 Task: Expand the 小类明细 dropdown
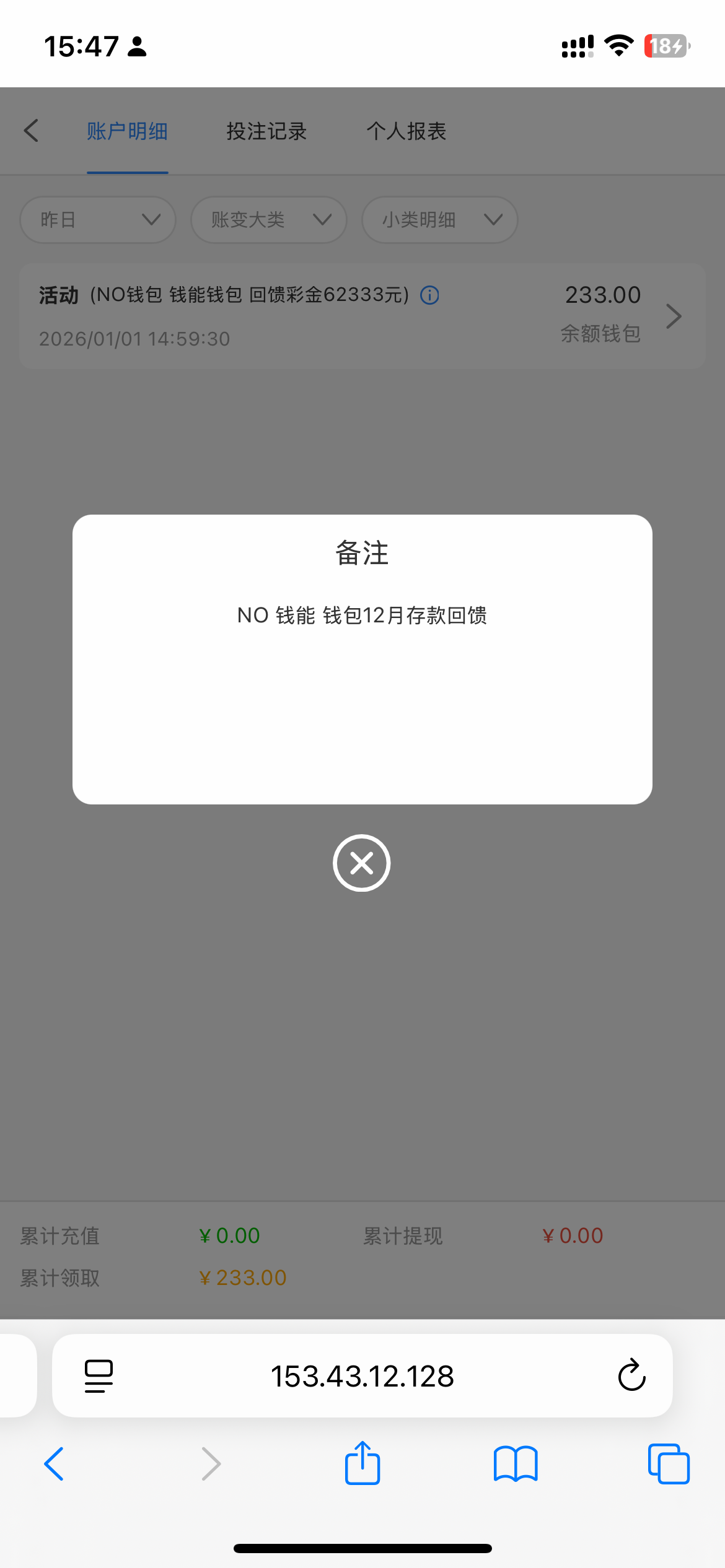[439, 220]
